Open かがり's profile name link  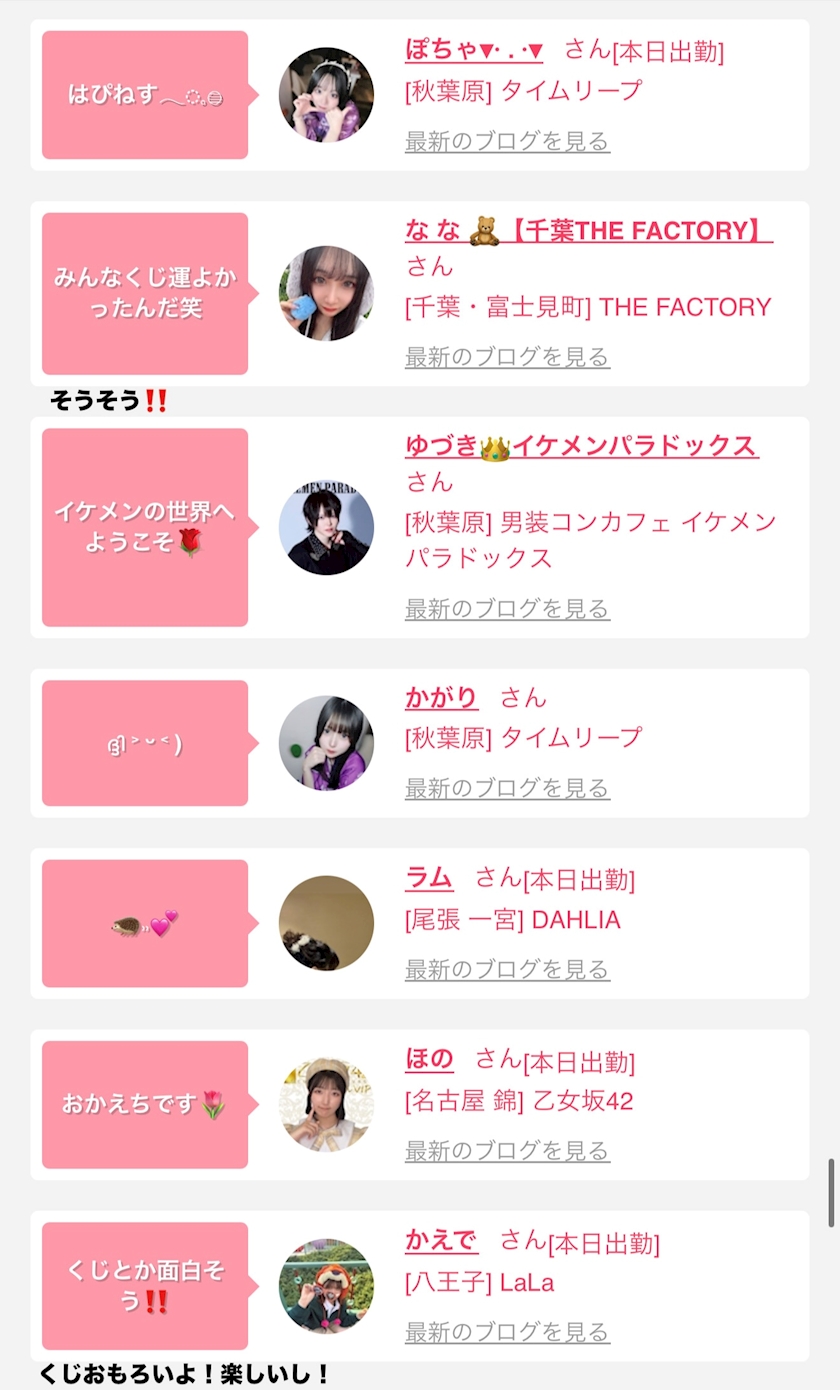(x=441, y=697)
